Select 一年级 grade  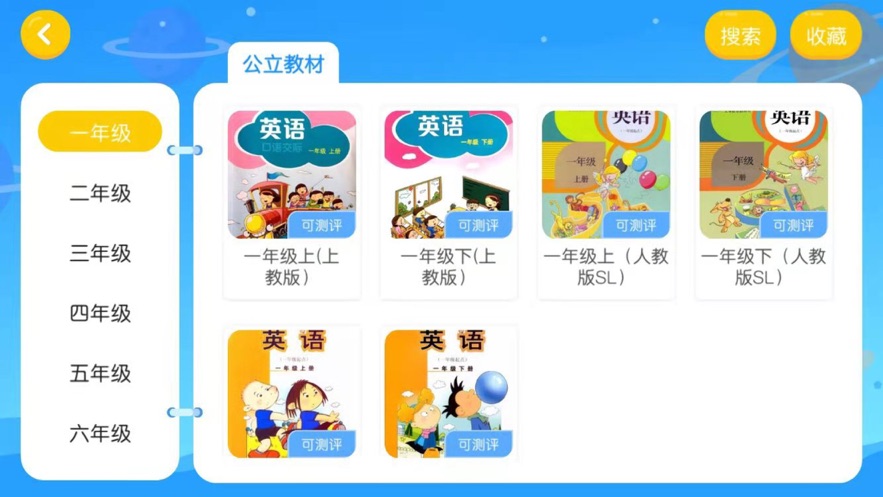click(100, 132)
